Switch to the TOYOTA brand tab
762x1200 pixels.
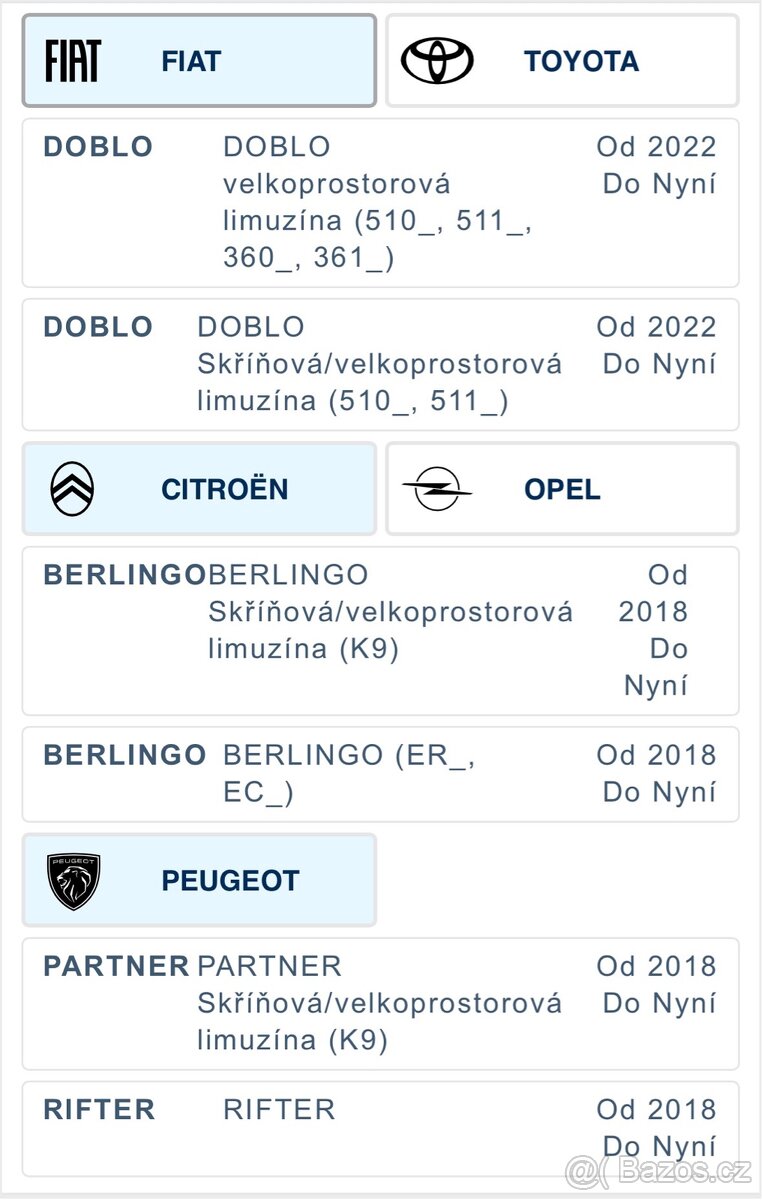pos(562,60)
